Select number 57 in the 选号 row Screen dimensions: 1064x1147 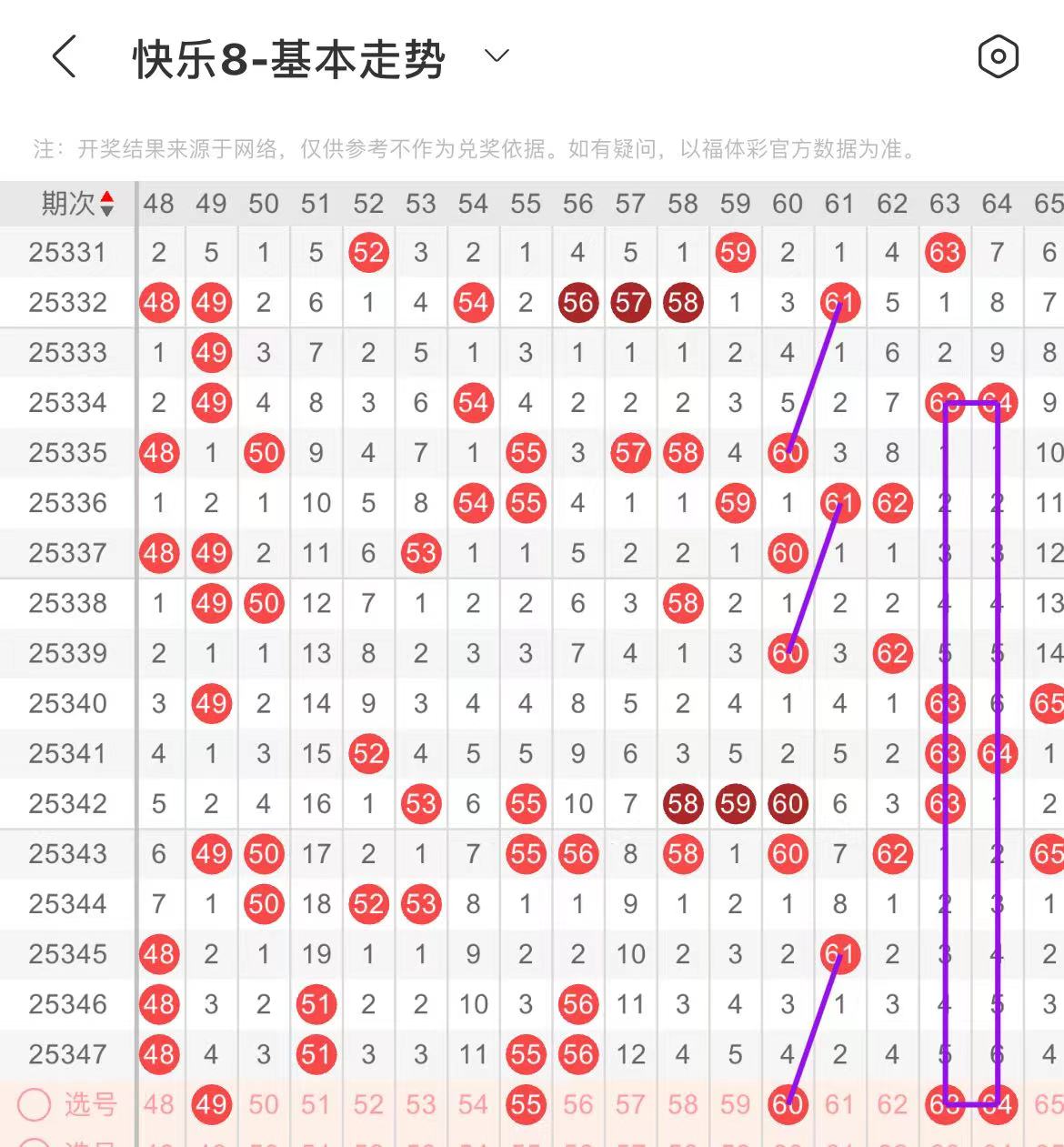point(630,1104)
